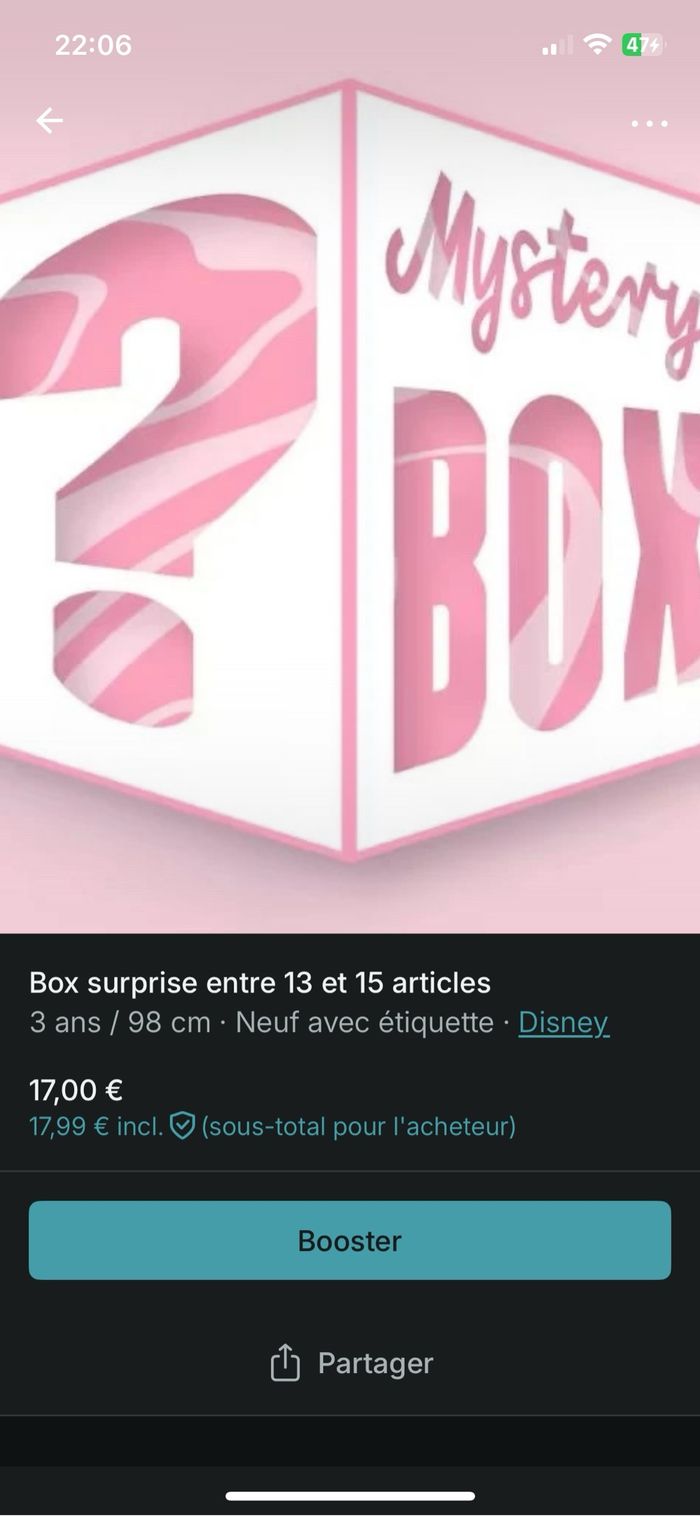Open the Disney brand link
This screenshot has height=1516, width=700.
tap(563, 1023)
